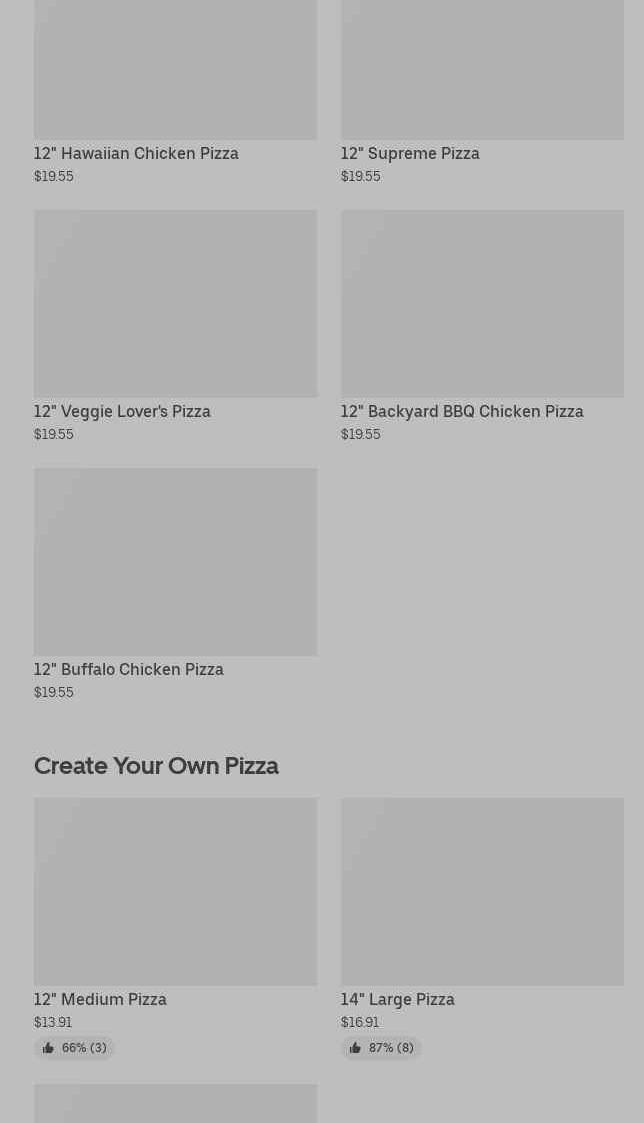The height and width of the screenshot is (1123, 644).
Task: Choose the 12" Buffalo Chicken Pizza
Action: 175,583
